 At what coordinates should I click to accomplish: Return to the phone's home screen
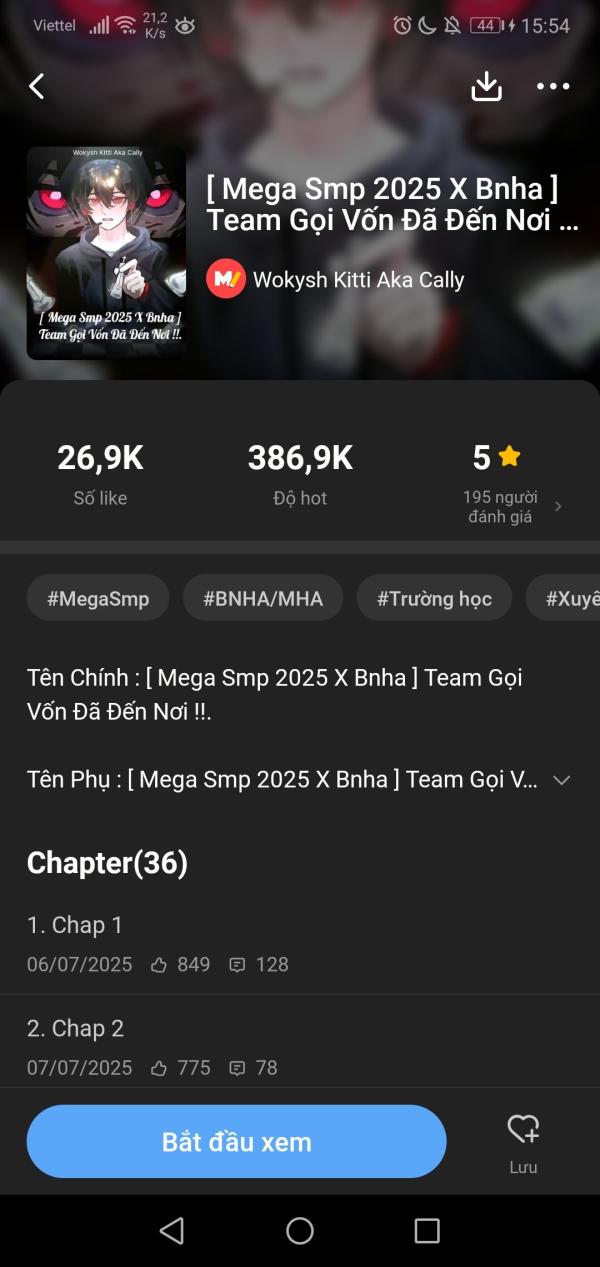coord(300,1230)
